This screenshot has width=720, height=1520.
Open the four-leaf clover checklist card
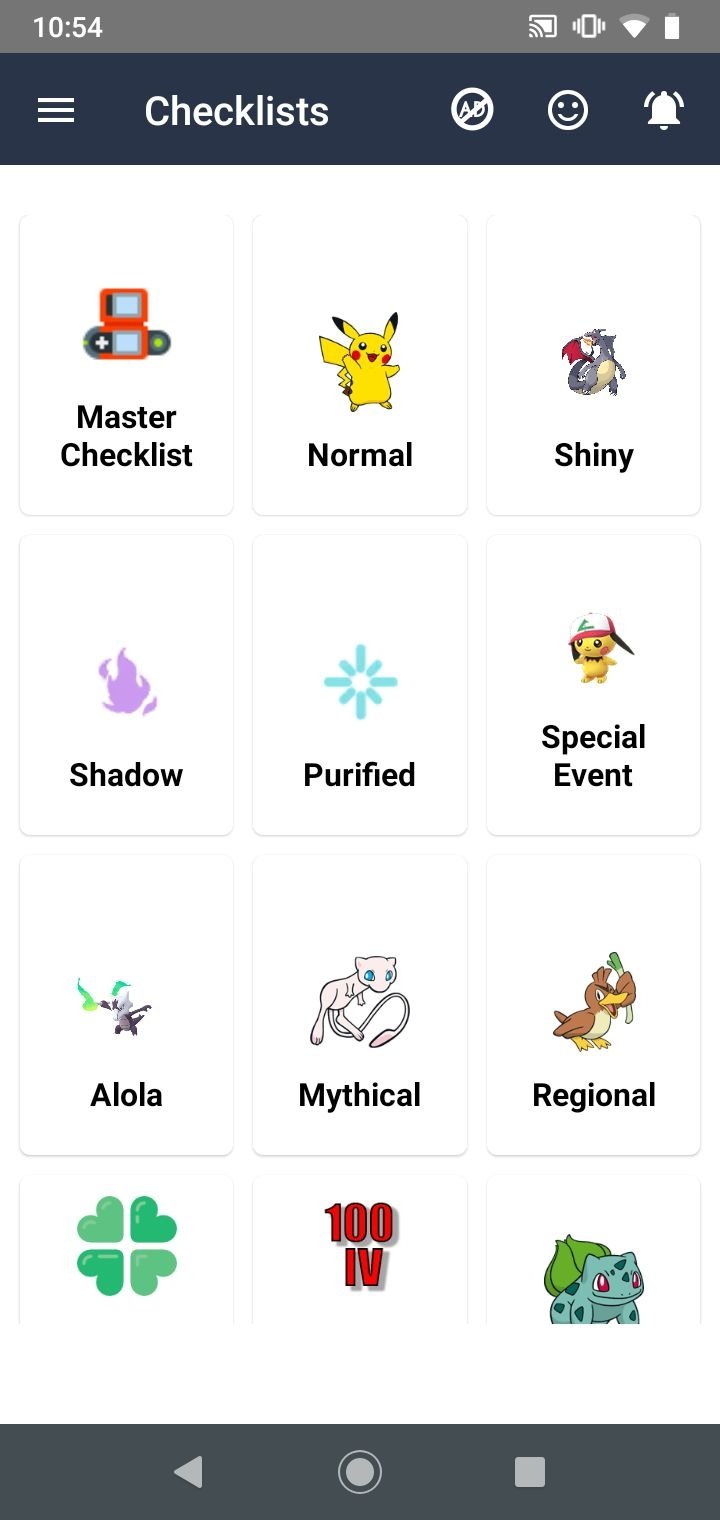[126, 1250]
